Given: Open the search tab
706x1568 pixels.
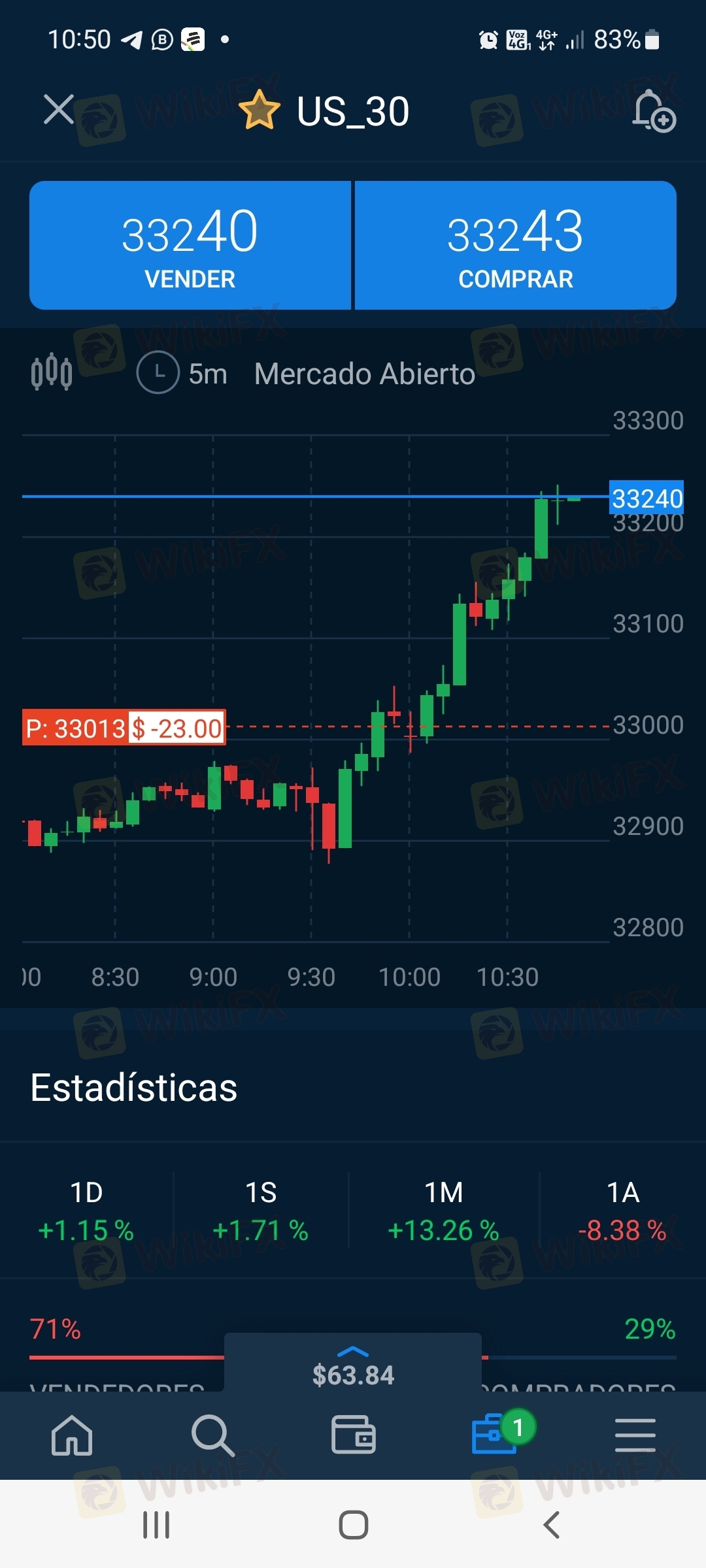Looking at the screenshot, I should point(213,1435).
